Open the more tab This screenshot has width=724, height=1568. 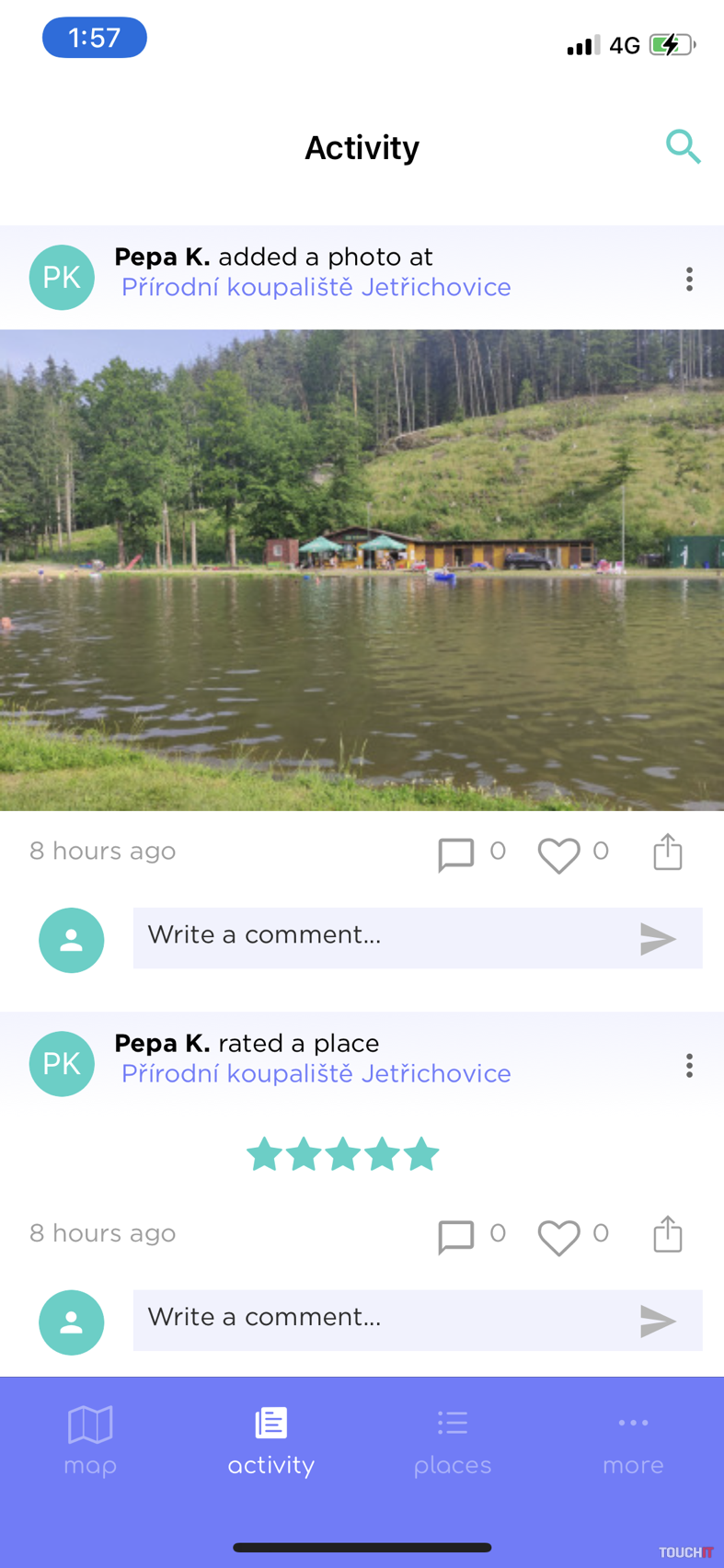point(633,1439)
